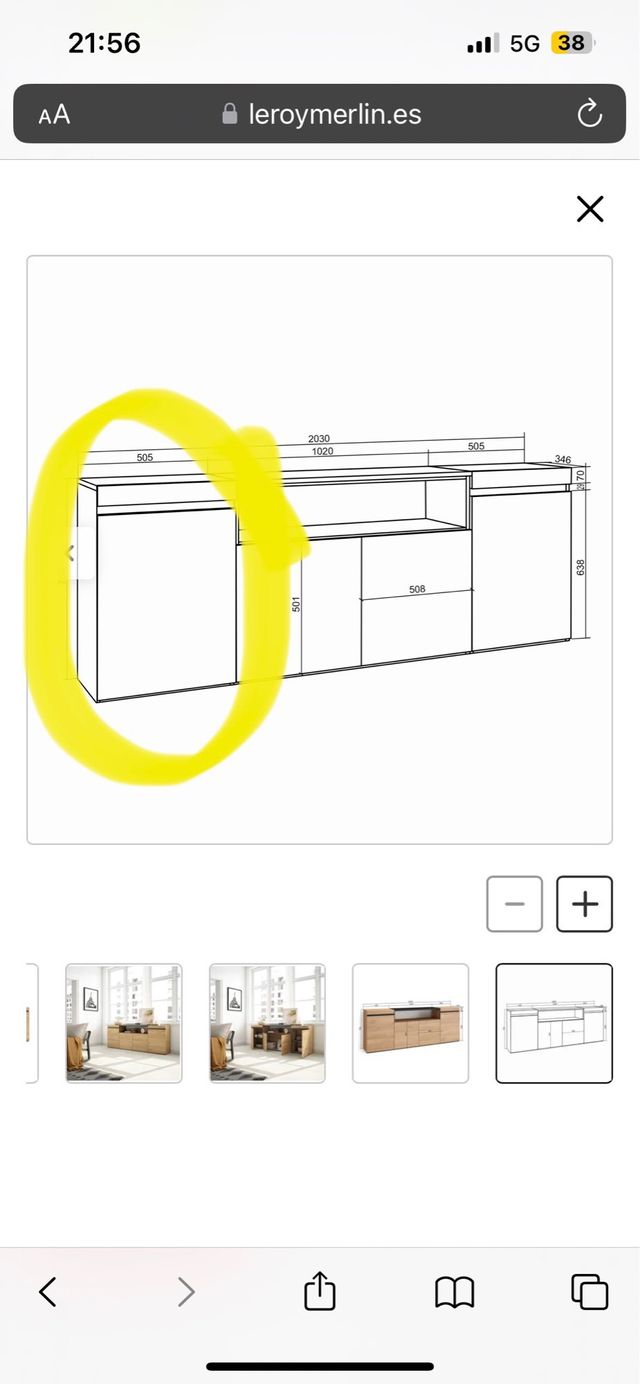Open the tabs overview
640x1384 pixels.
[x=589, y=1292]
